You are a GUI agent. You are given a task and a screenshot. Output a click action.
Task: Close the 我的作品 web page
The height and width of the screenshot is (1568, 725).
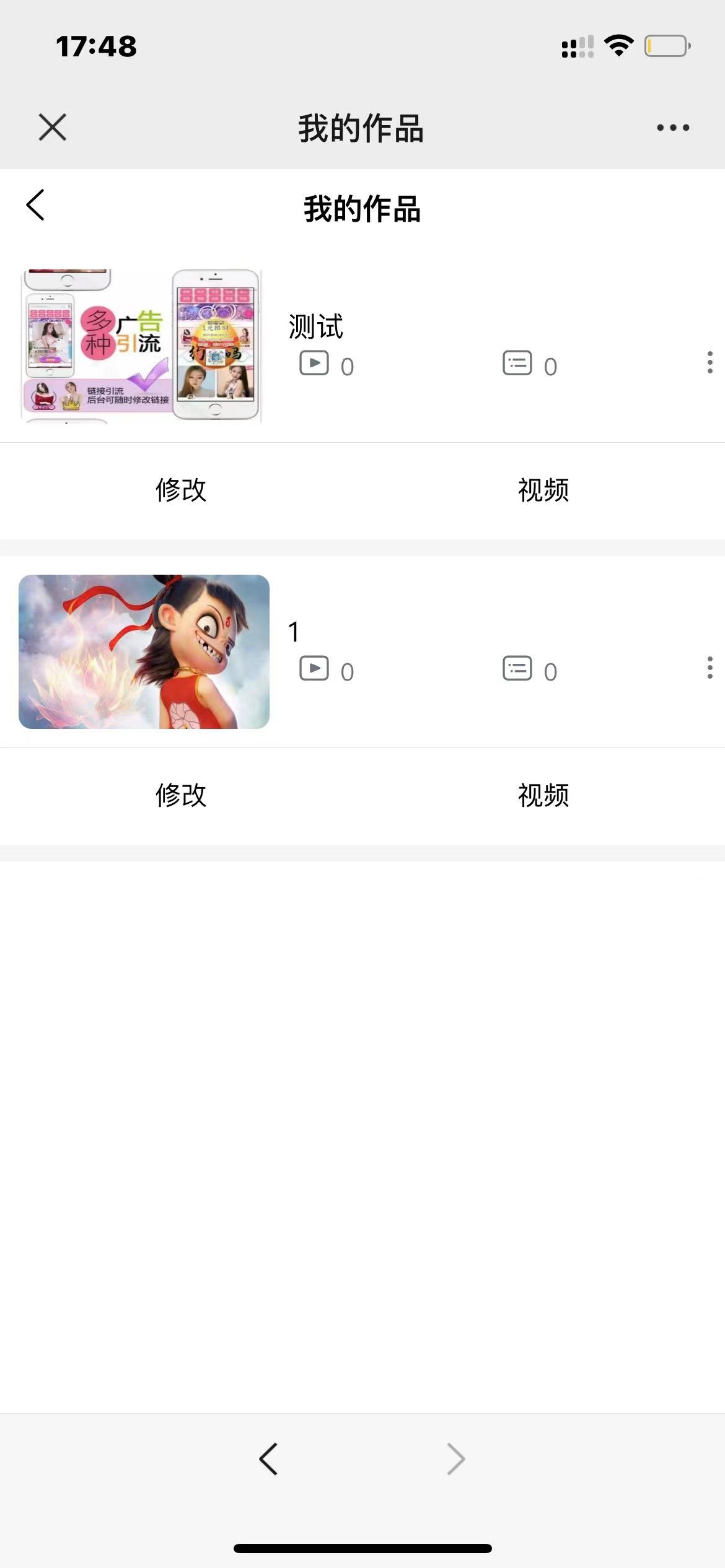pyautogui.click(x=52, y=128)
